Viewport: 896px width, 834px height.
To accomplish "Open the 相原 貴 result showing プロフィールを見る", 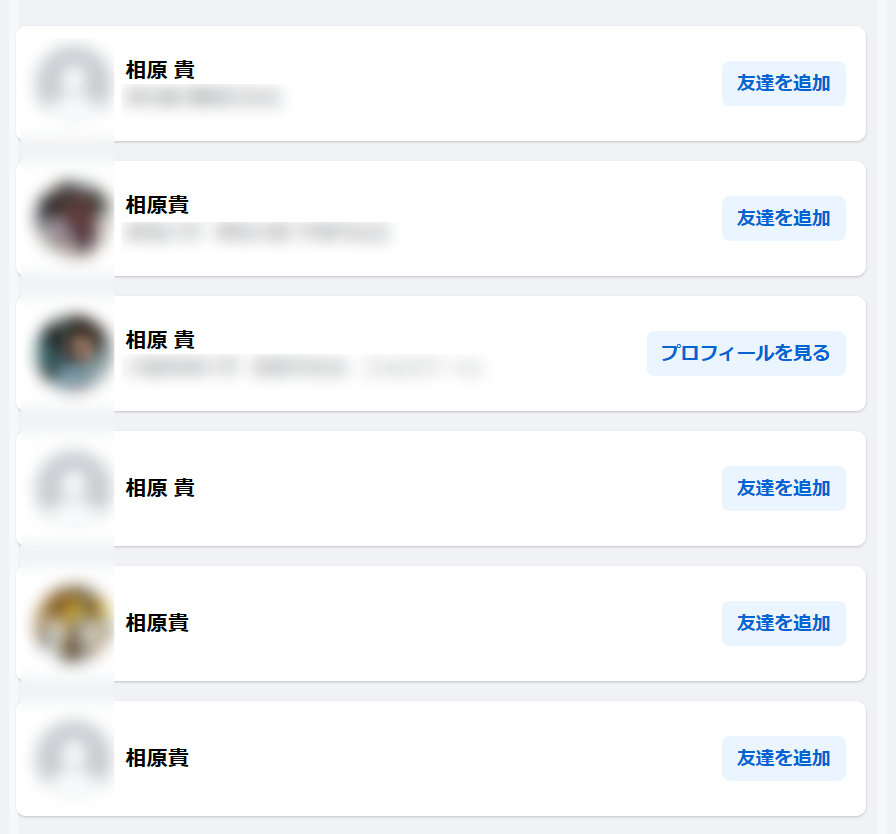I will [160, 340].
